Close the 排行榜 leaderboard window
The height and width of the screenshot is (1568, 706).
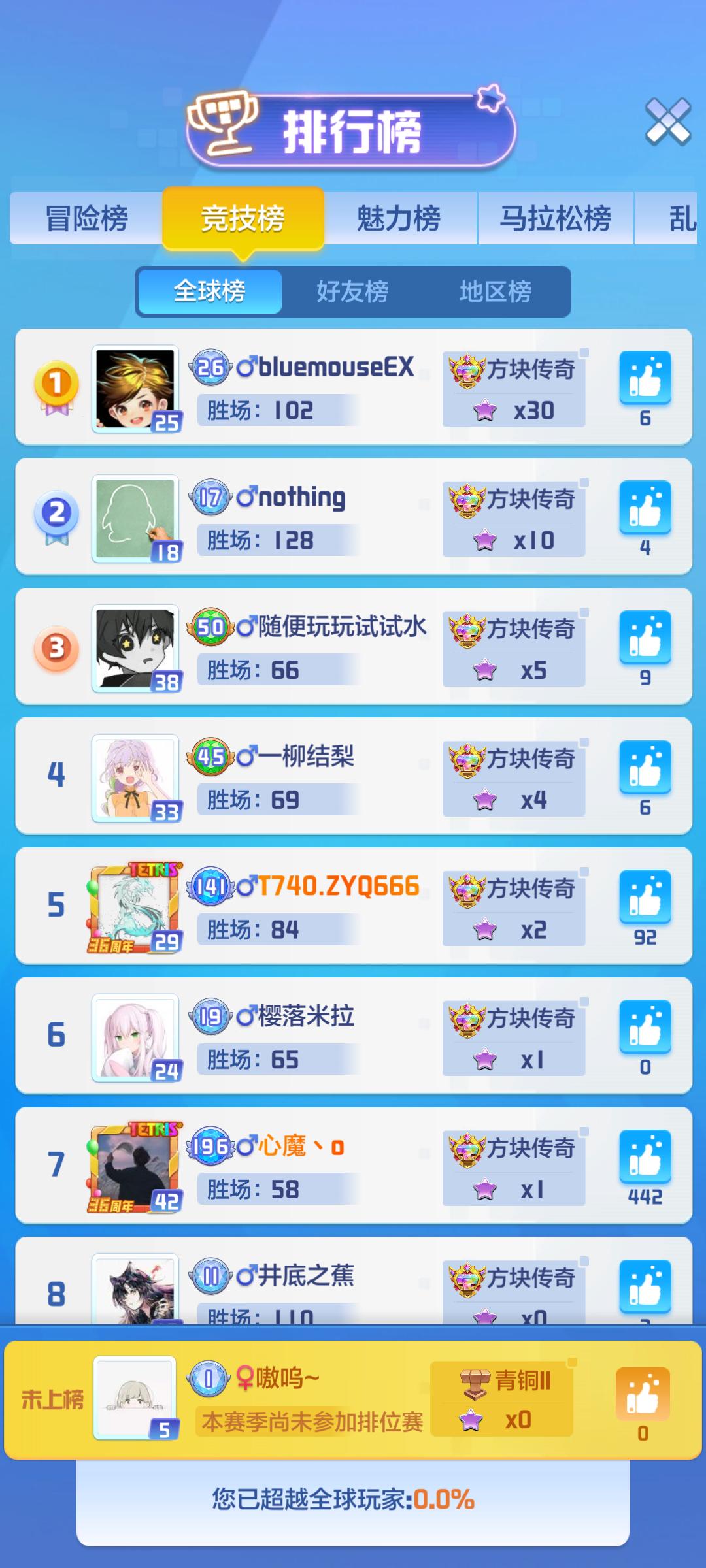click(x=667, y=122)
